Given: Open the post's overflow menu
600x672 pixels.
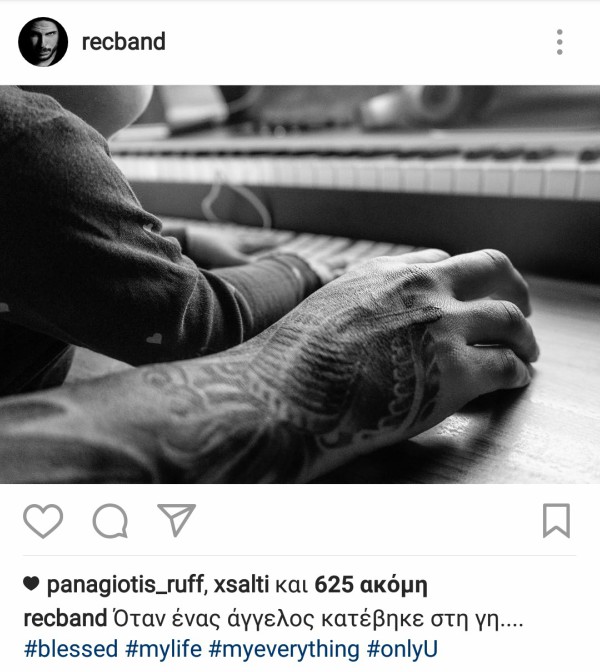Looking at the screenshot, I should point(559,42).
